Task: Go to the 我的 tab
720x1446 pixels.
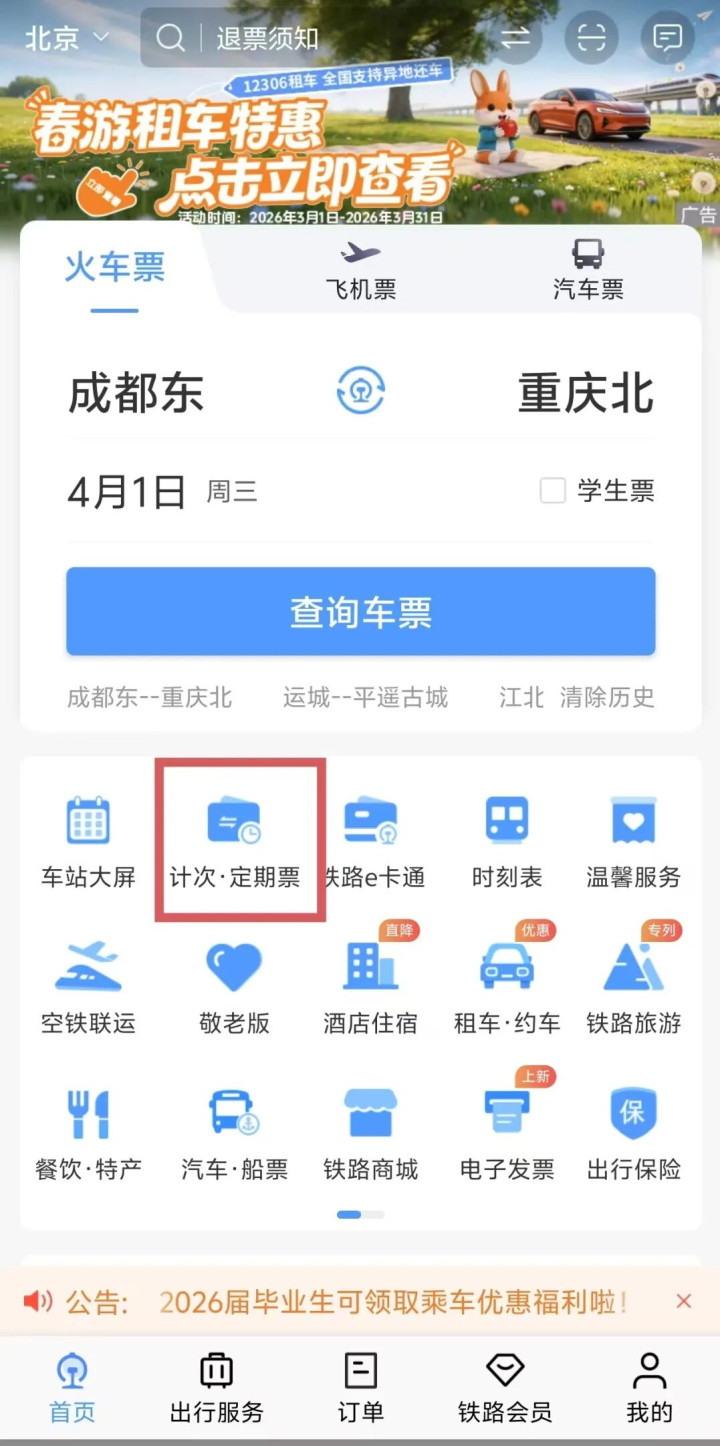Action: point(649,1386)
